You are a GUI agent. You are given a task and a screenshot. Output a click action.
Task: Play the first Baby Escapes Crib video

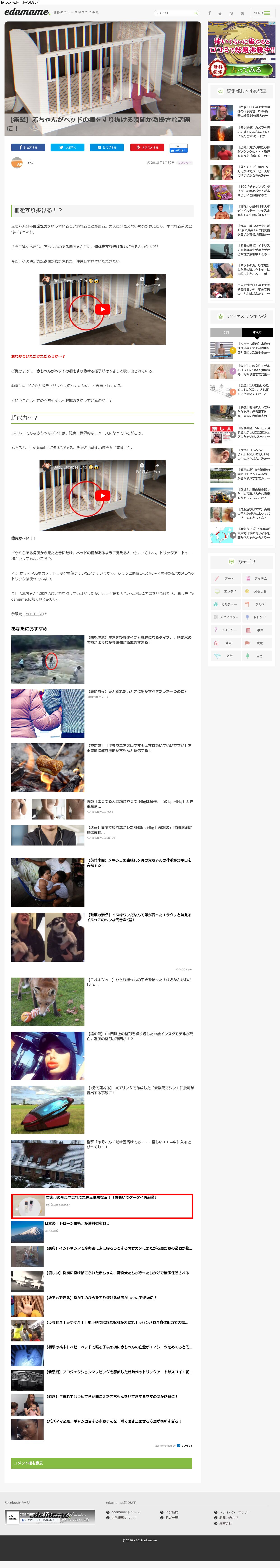click(103, 309)
